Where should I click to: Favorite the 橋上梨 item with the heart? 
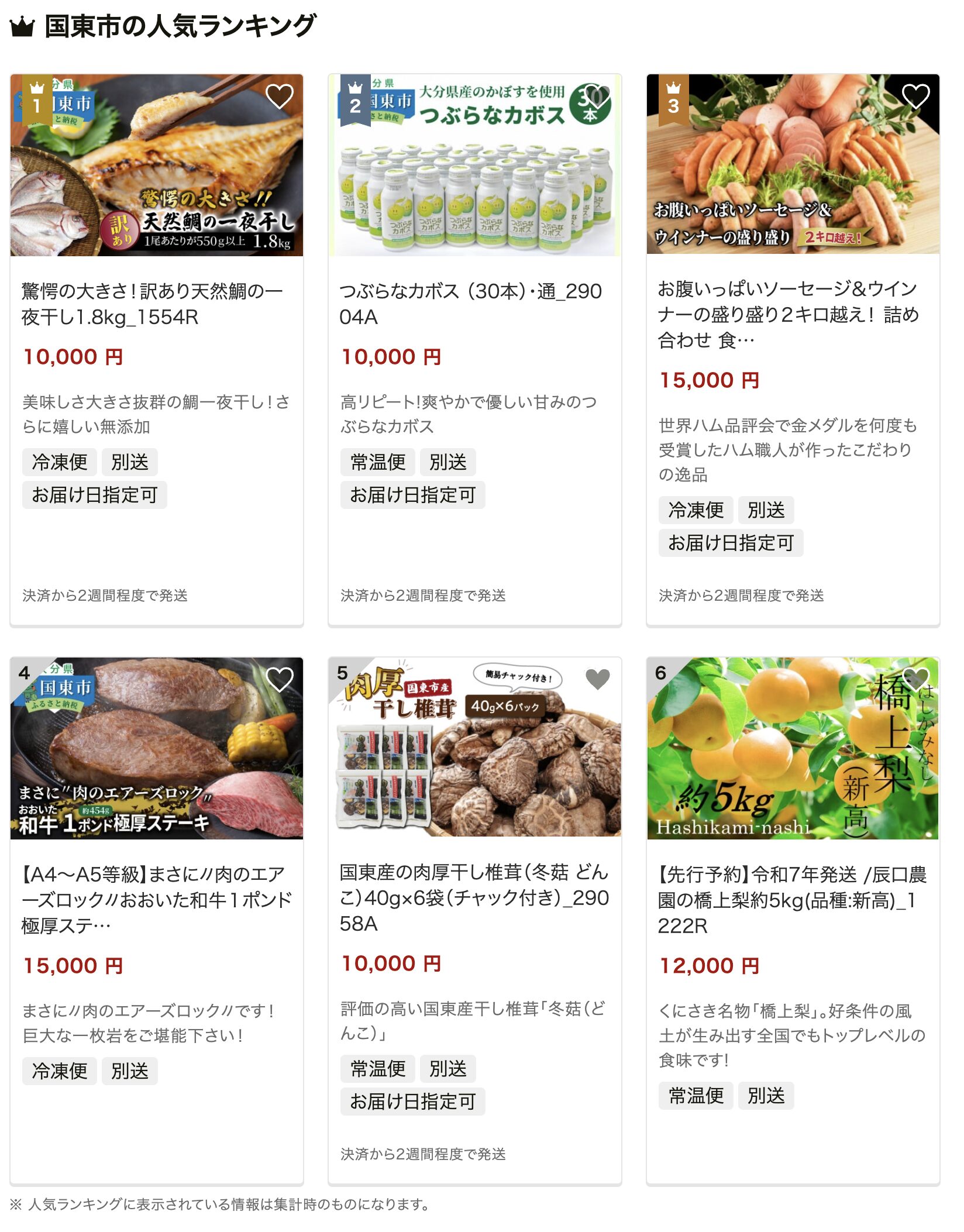click(915, 679)
